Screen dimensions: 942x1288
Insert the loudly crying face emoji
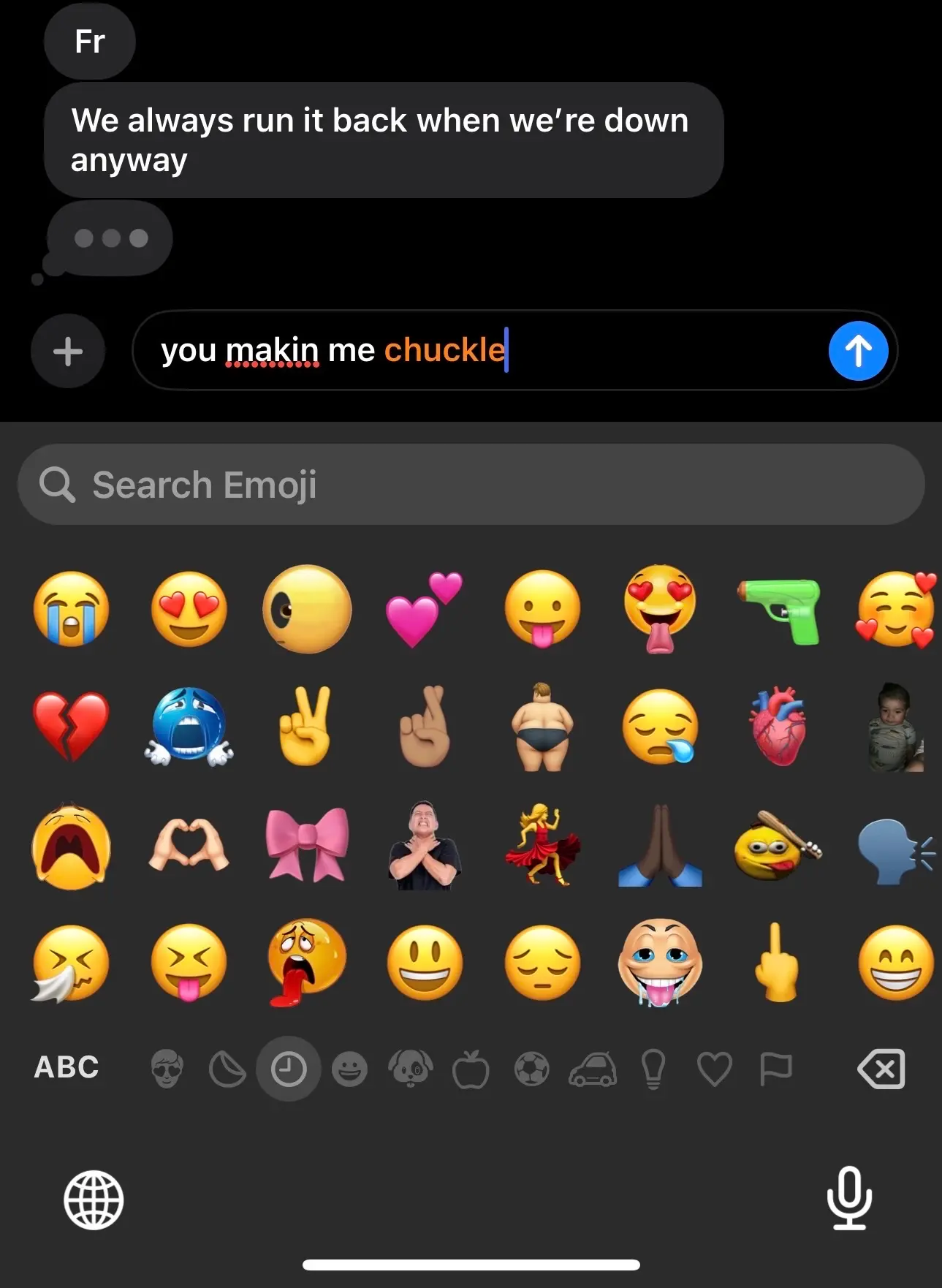coord(71,609)
